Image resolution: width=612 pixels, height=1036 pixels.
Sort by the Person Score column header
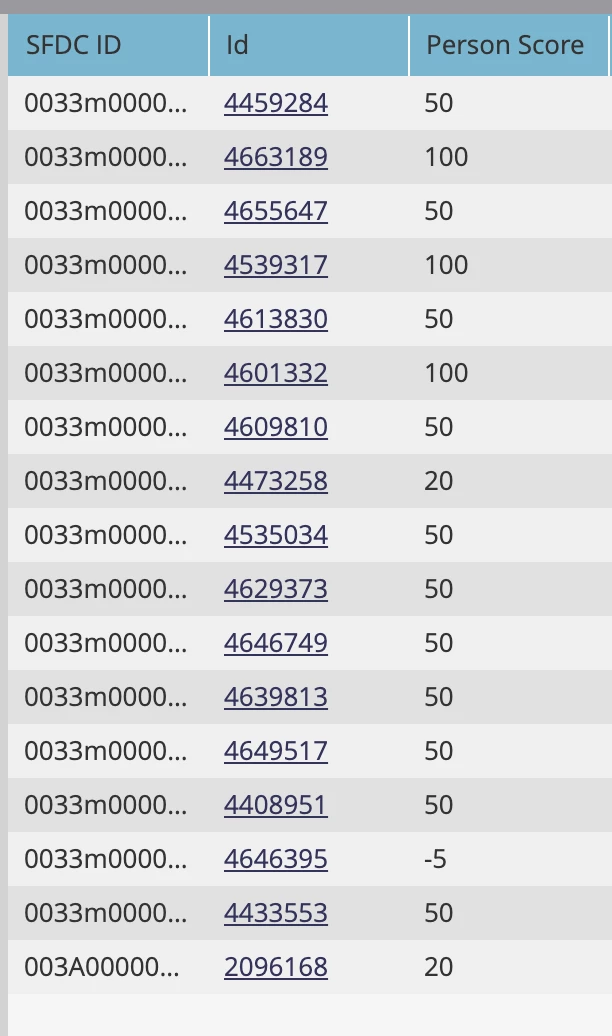pos(505,46)
